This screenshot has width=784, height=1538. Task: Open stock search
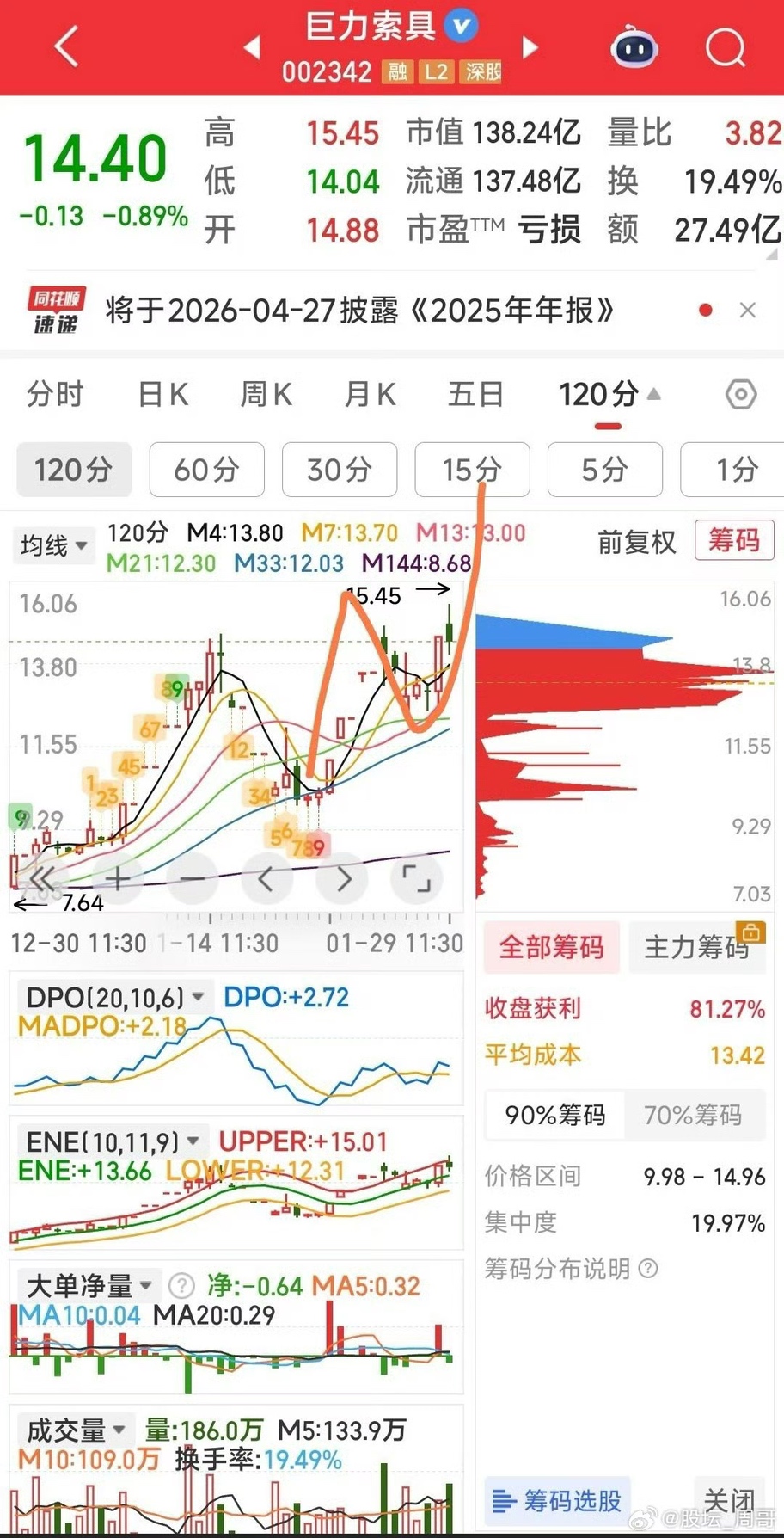[x=725, y=47]
